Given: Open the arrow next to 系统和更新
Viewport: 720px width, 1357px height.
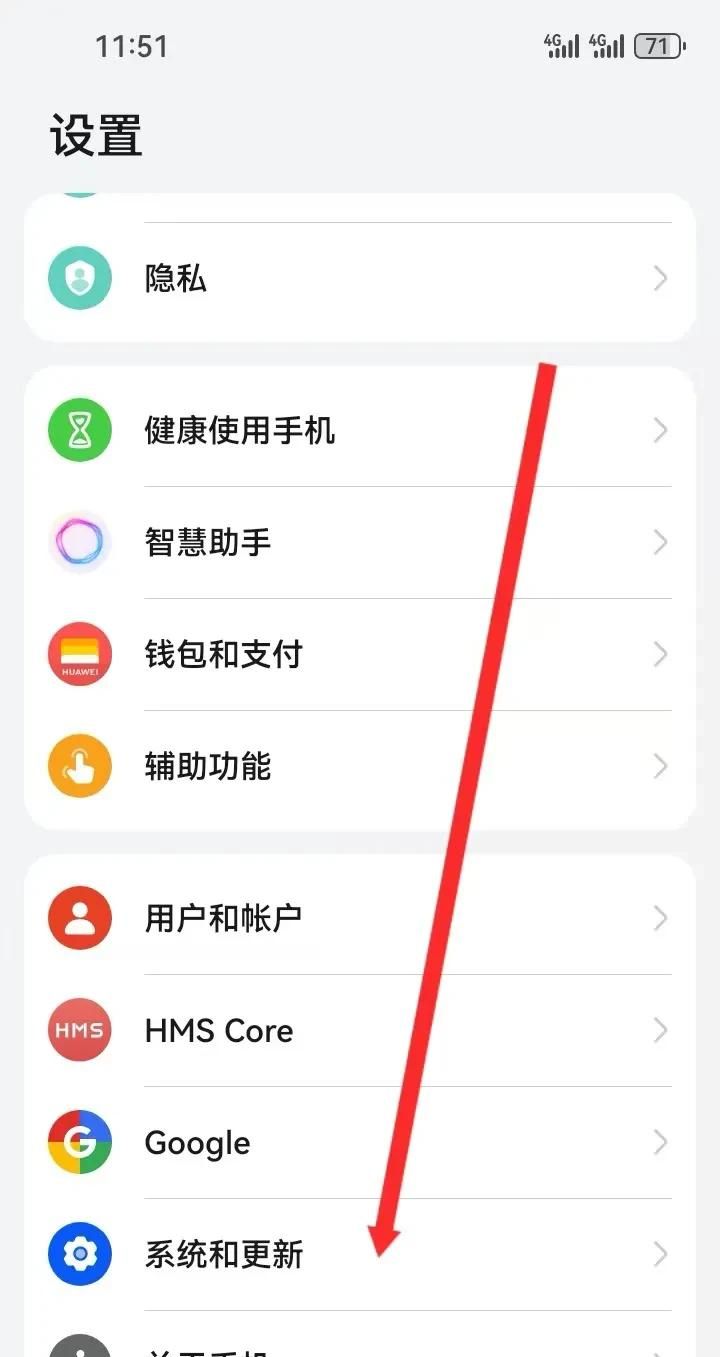Looking at the screenshot, I should pyautogui.click(x=660, y=1254).
